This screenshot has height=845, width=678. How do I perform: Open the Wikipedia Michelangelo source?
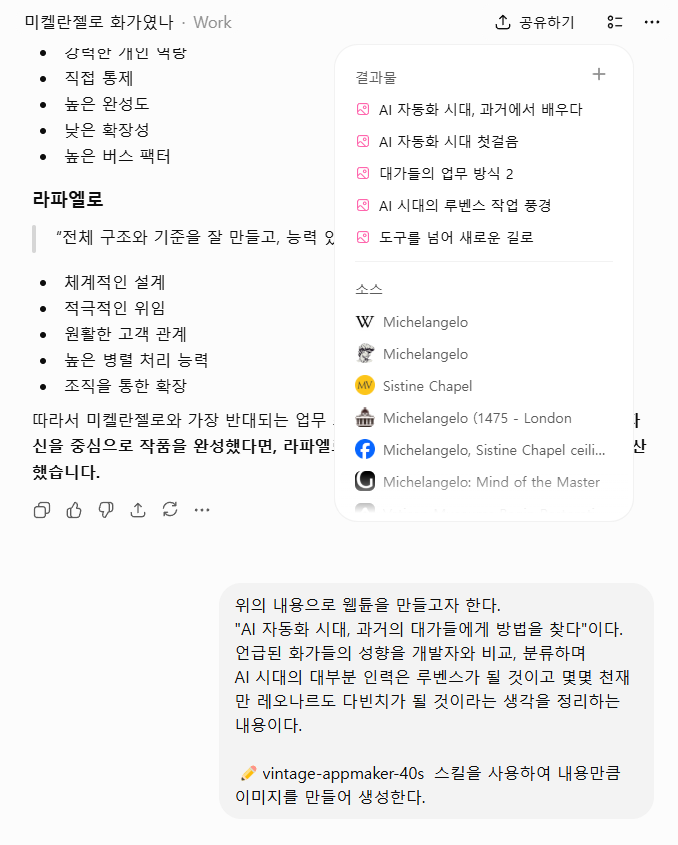pos(412,322)
